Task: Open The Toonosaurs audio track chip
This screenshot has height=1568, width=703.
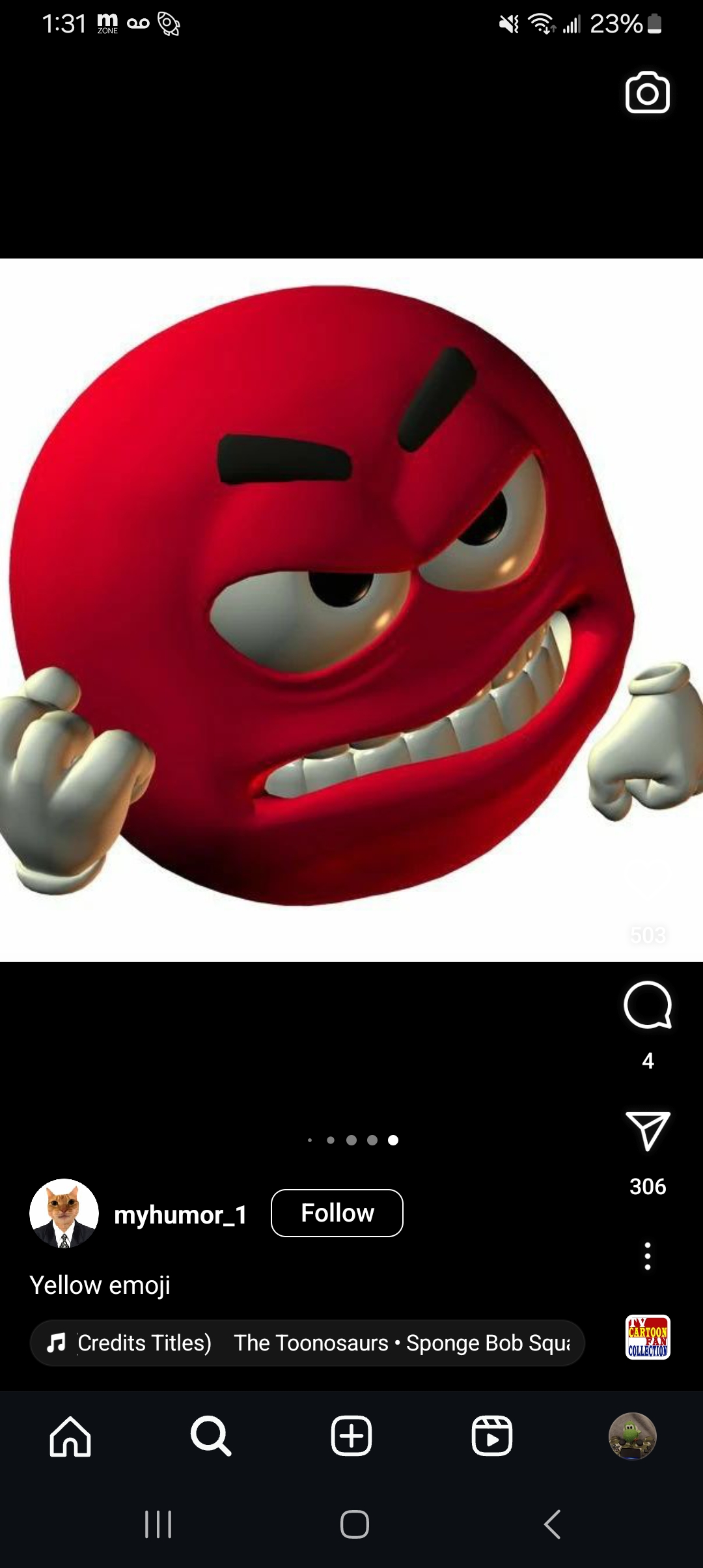Action: (307, 1343)
